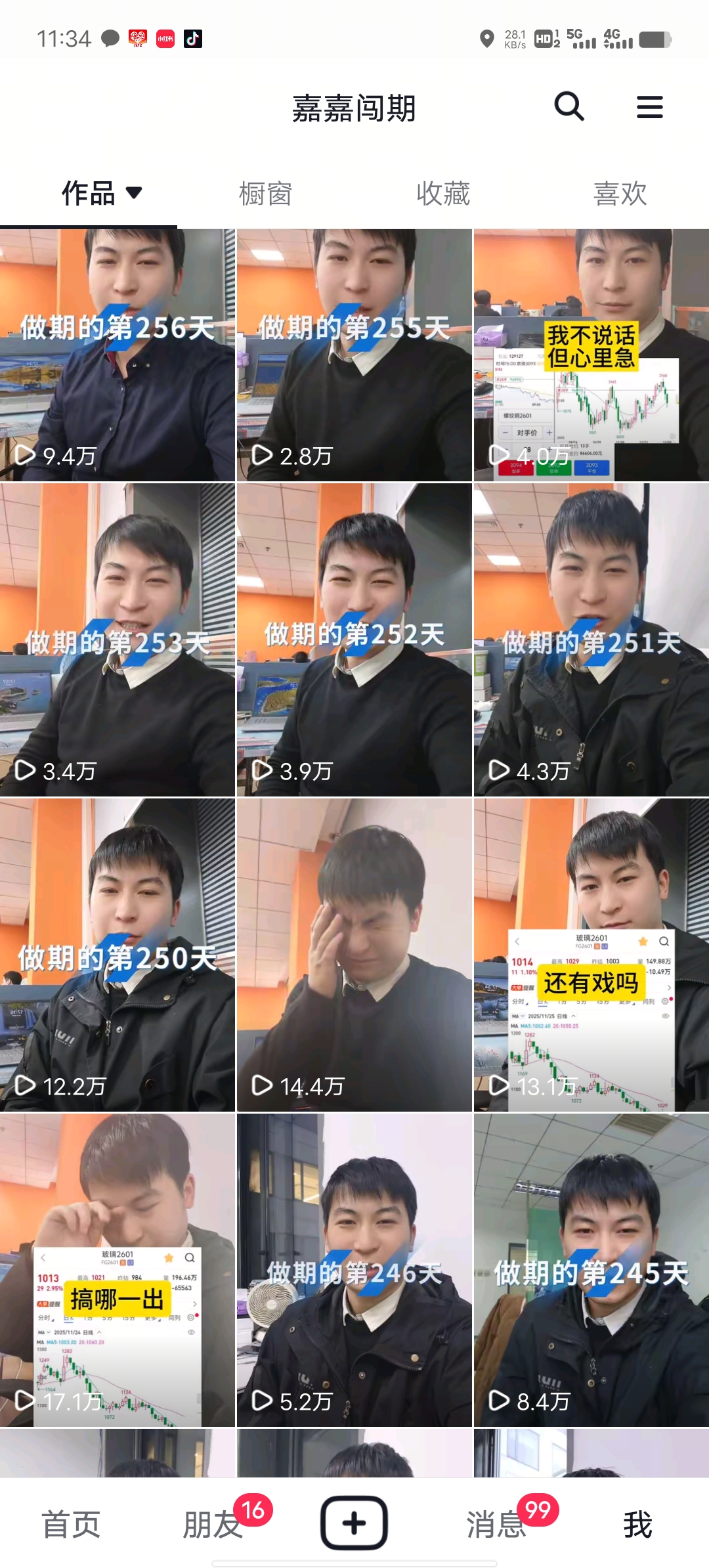Play the 做期的第255天 video
The image size is (709, 1568).
coord(354,355)
